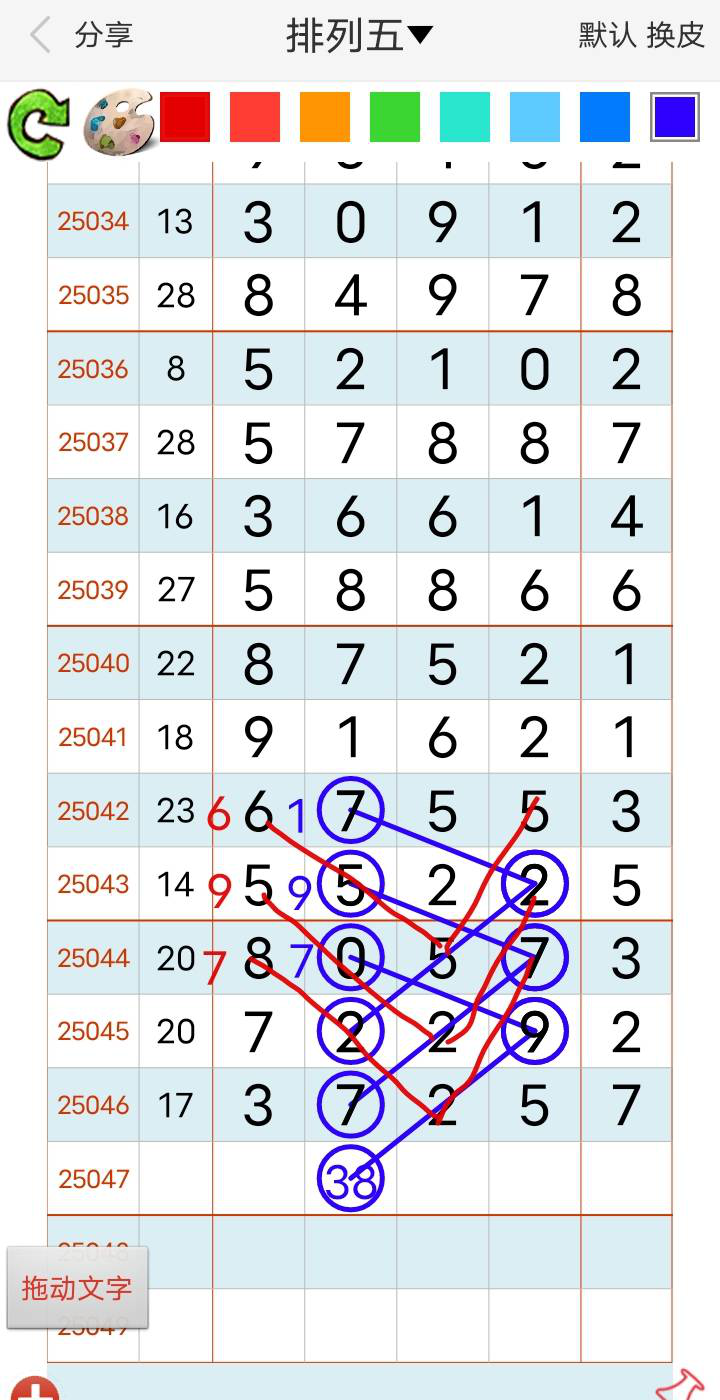This screenshot has width=720, height=1400.
Task: Select the medium blue color swatch
Action: coord(605,117)
